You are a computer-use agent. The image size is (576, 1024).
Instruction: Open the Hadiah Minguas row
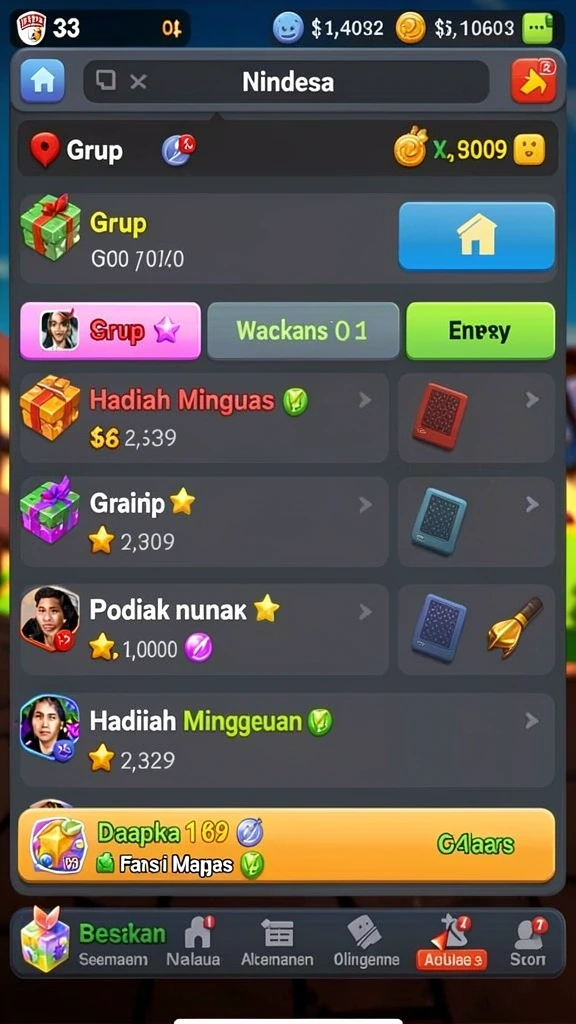tap(204, 418)
